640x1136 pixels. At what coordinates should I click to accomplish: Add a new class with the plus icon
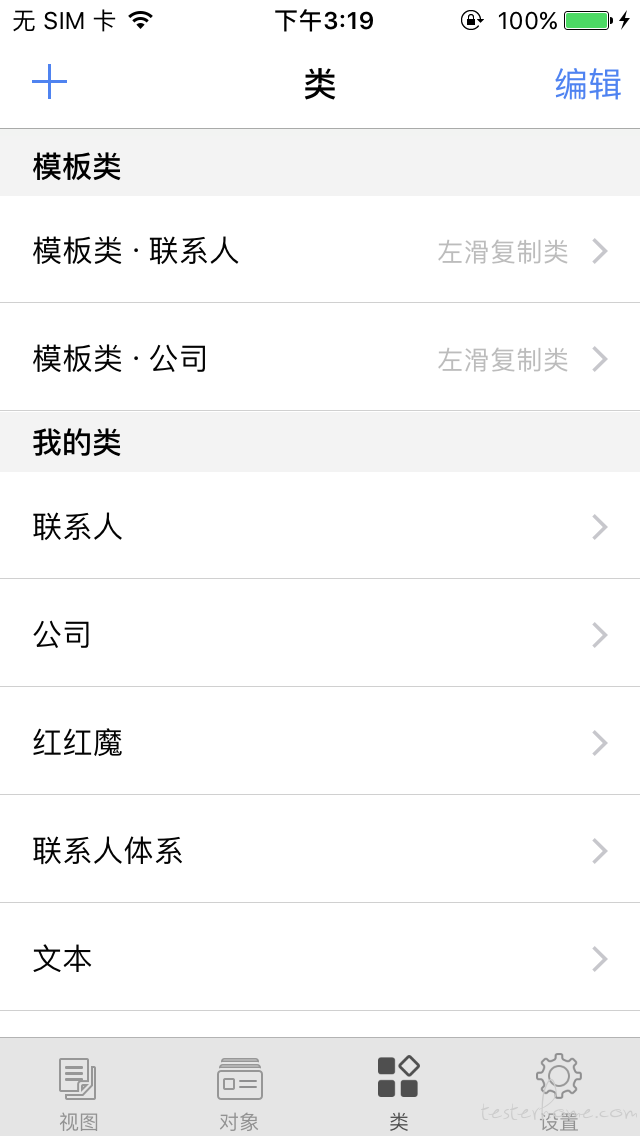(49, 83)
